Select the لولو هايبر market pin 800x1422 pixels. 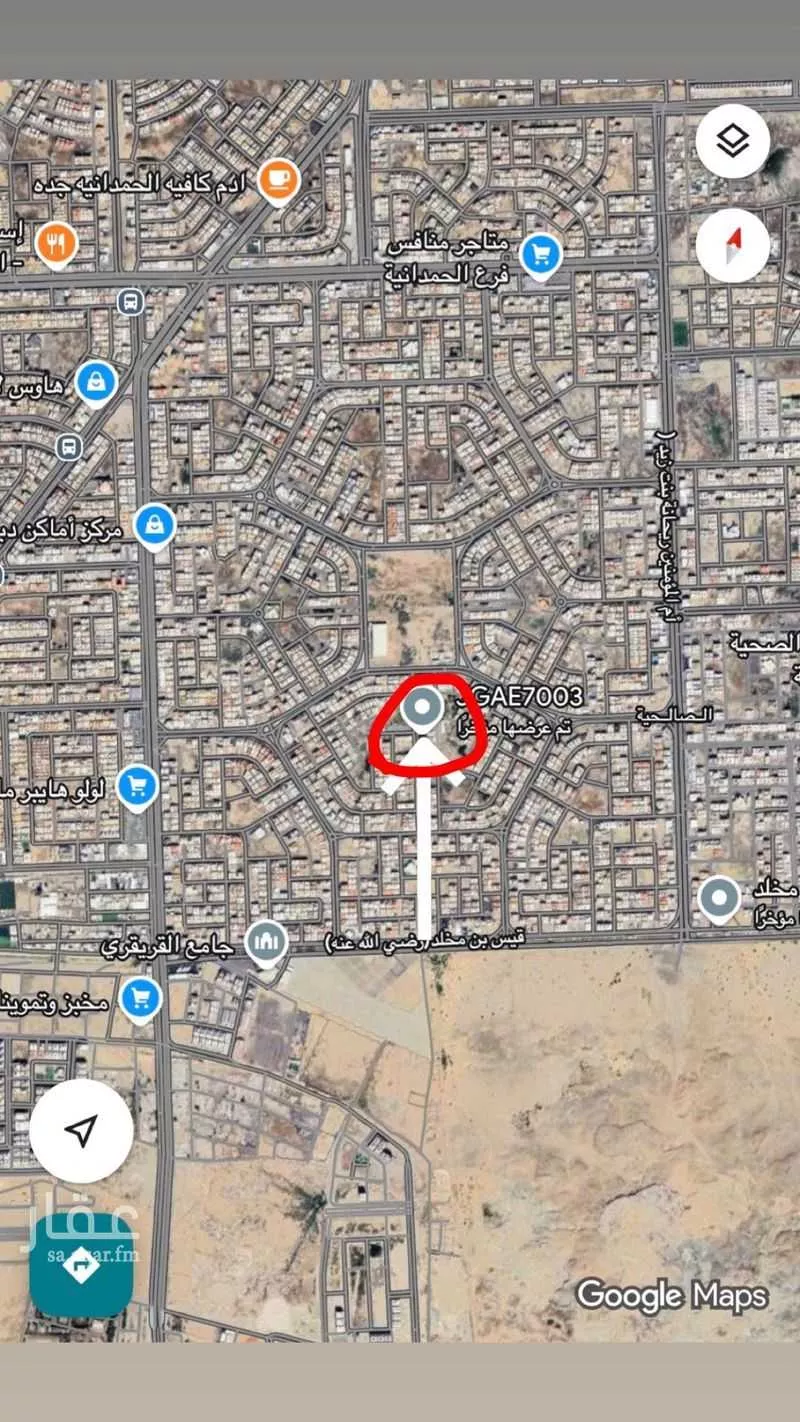pos(137,784)
